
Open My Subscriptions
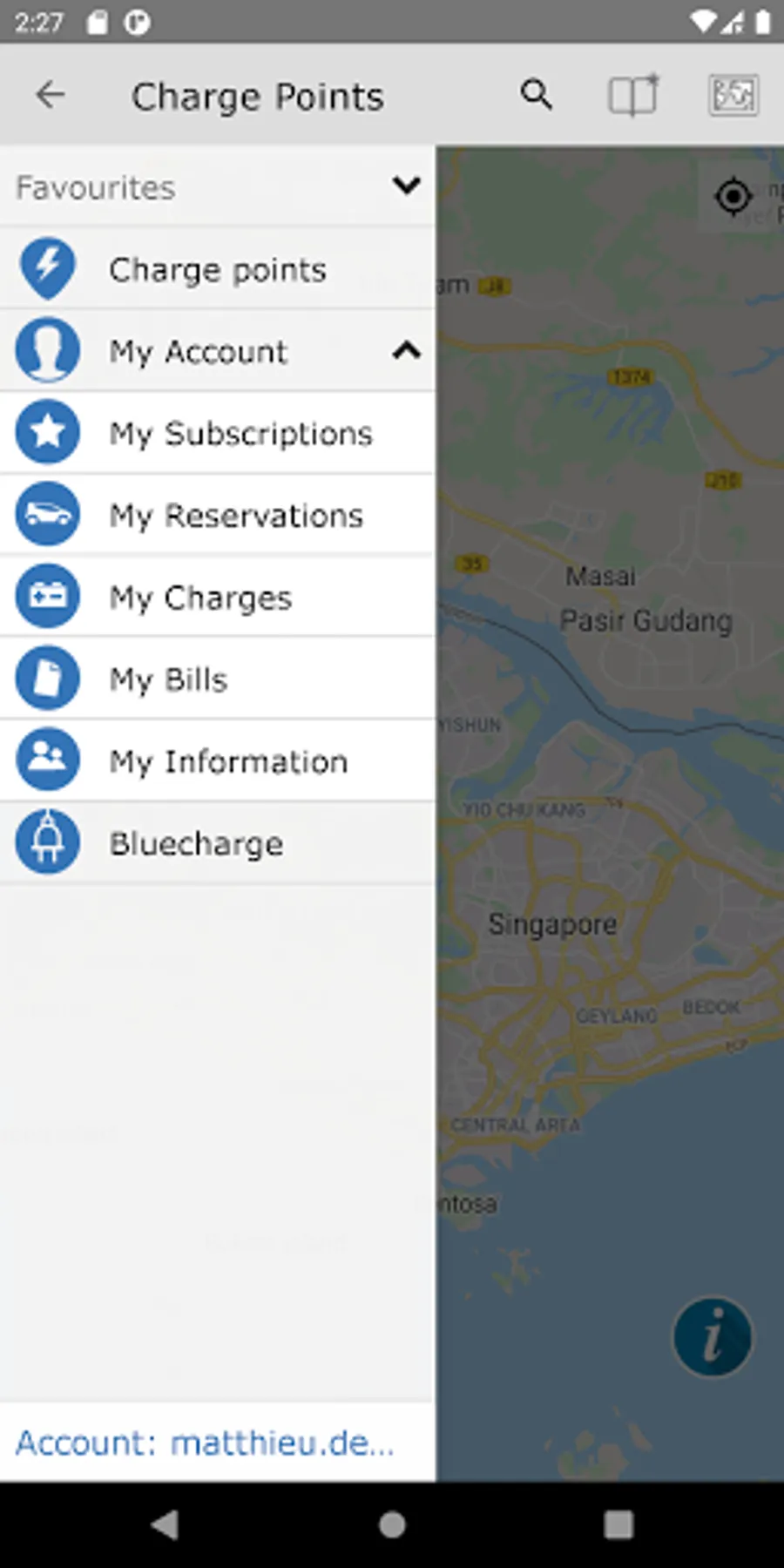[240, 433]
